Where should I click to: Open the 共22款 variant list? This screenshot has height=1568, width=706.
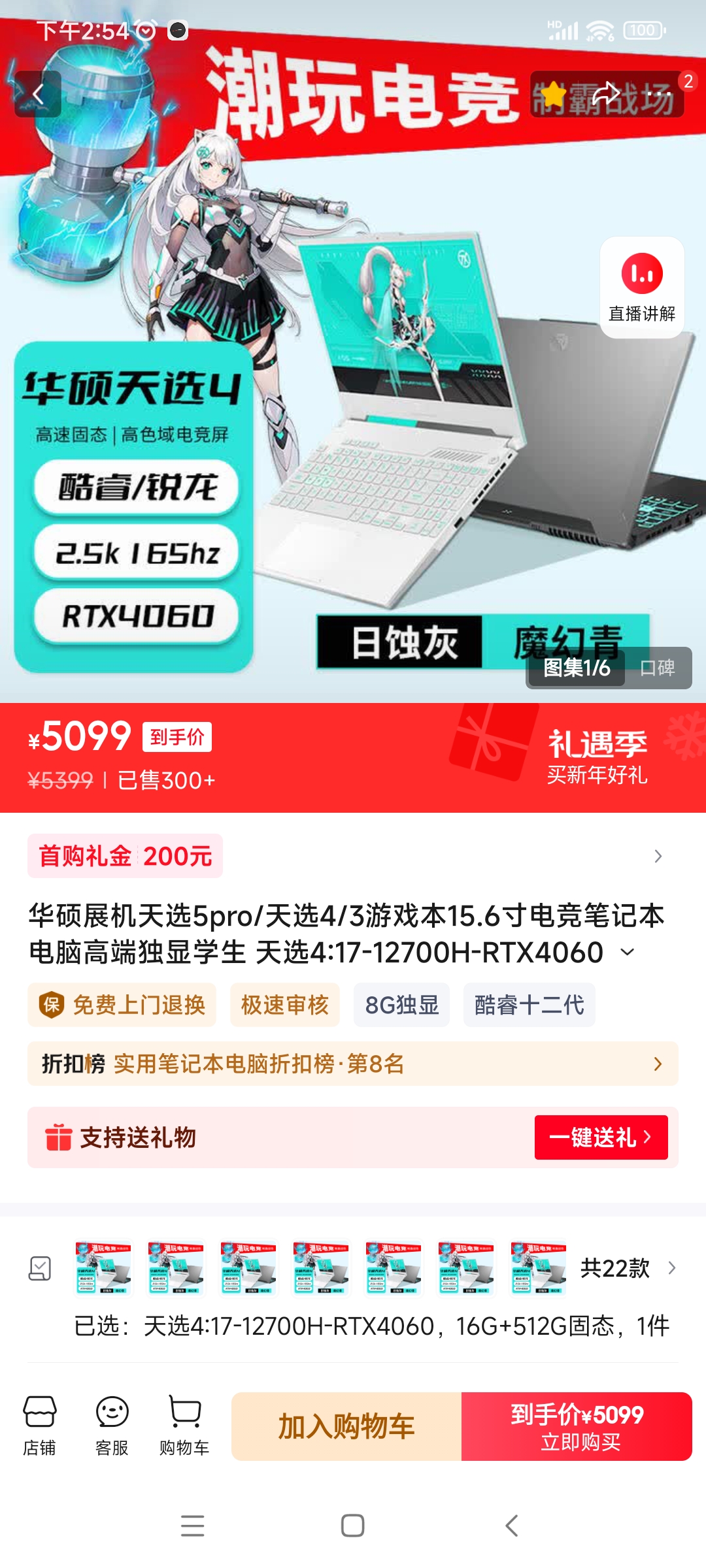pos(628,1268)
